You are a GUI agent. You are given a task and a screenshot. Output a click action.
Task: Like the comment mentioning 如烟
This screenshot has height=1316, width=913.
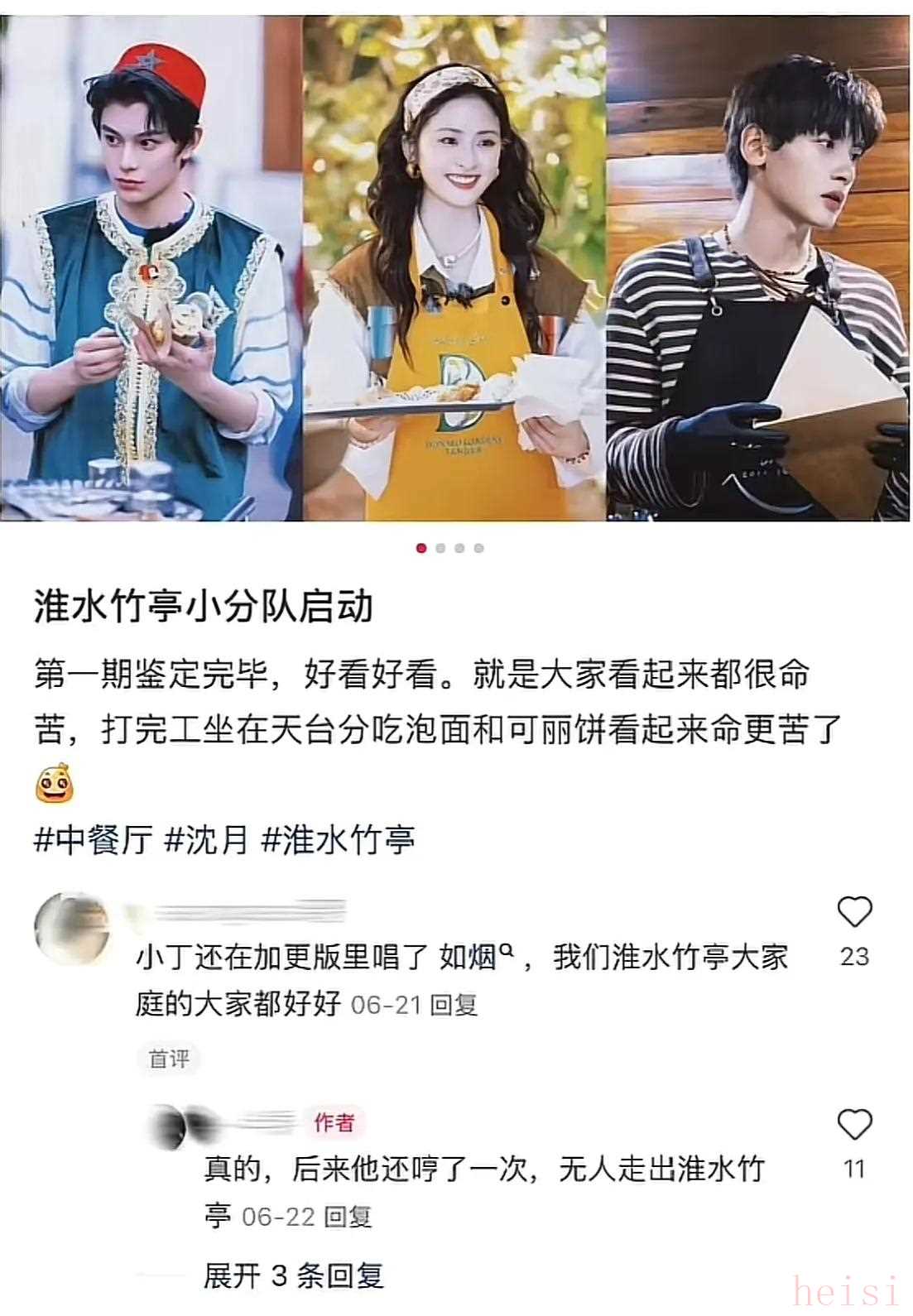(854, 912)
